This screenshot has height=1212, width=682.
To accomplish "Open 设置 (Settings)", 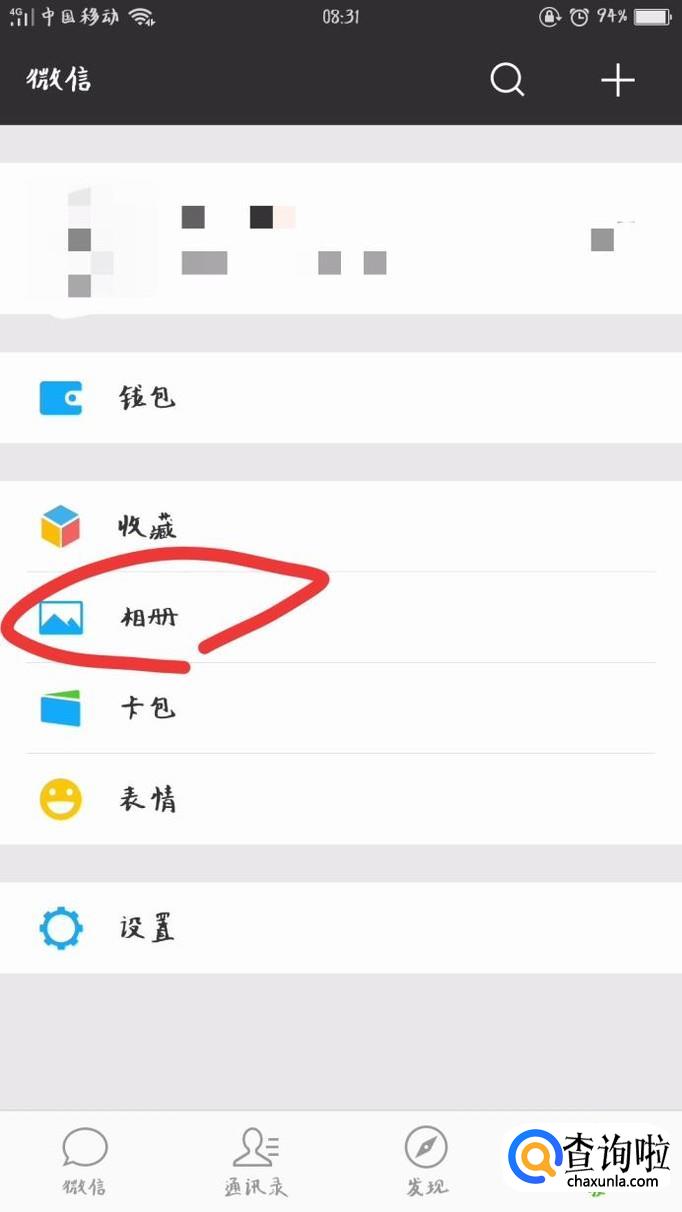I will tap(341, 928).
